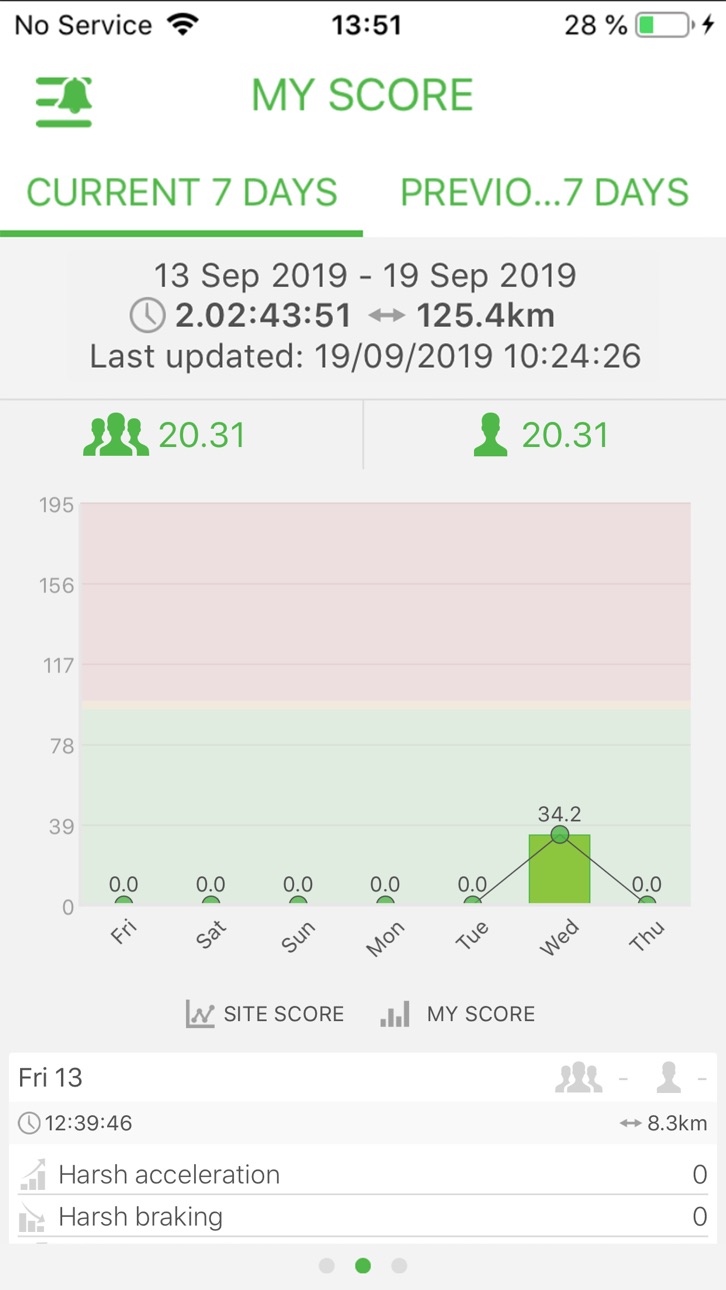Open the Fri 13 day details
This screenshot has width=726, height=1290.
click(x=363, y=1078)
